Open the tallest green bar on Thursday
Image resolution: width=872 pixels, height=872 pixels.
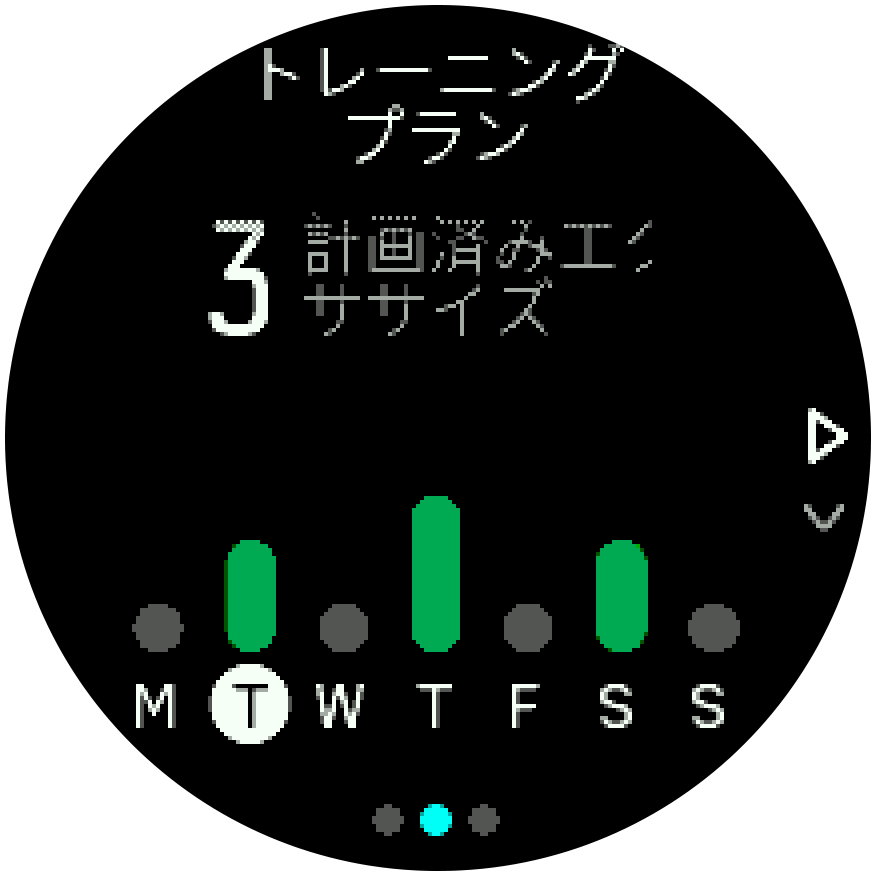click(435, 573)
